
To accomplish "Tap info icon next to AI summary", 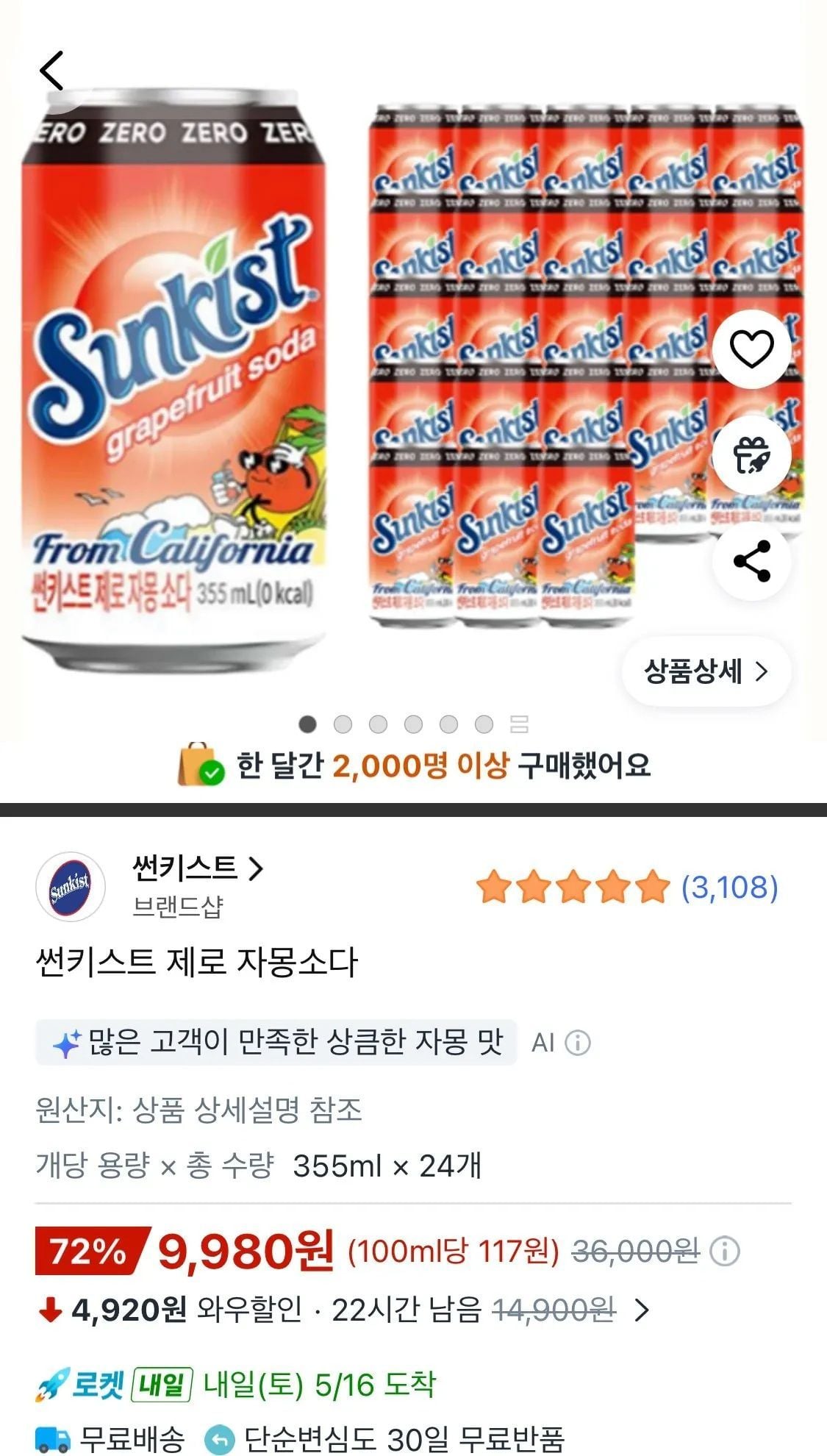I will coord(578,1043).
